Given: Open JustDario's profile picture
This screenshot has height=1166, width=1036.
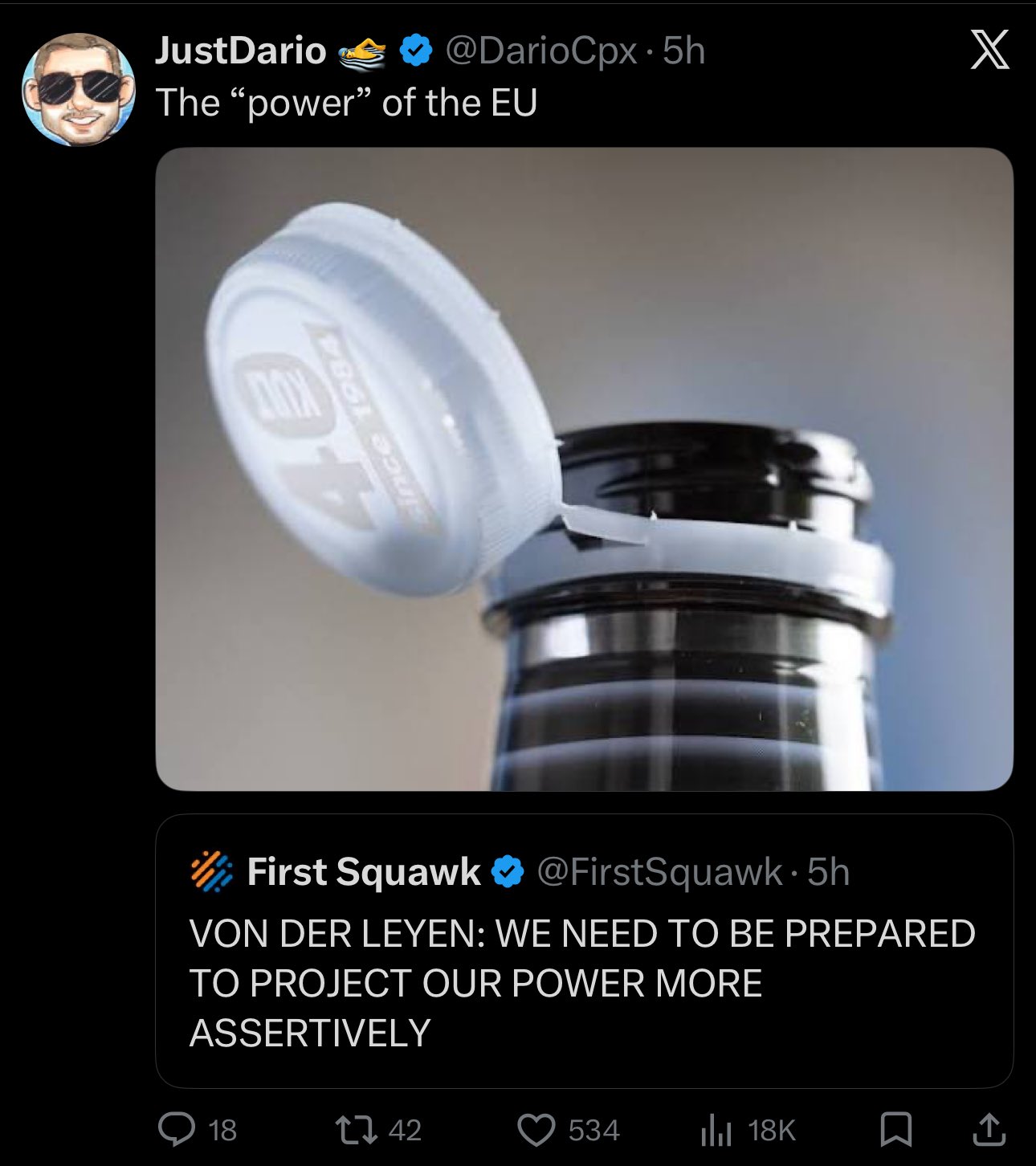Looking at the screenshot, I should (x=78, y=89).
